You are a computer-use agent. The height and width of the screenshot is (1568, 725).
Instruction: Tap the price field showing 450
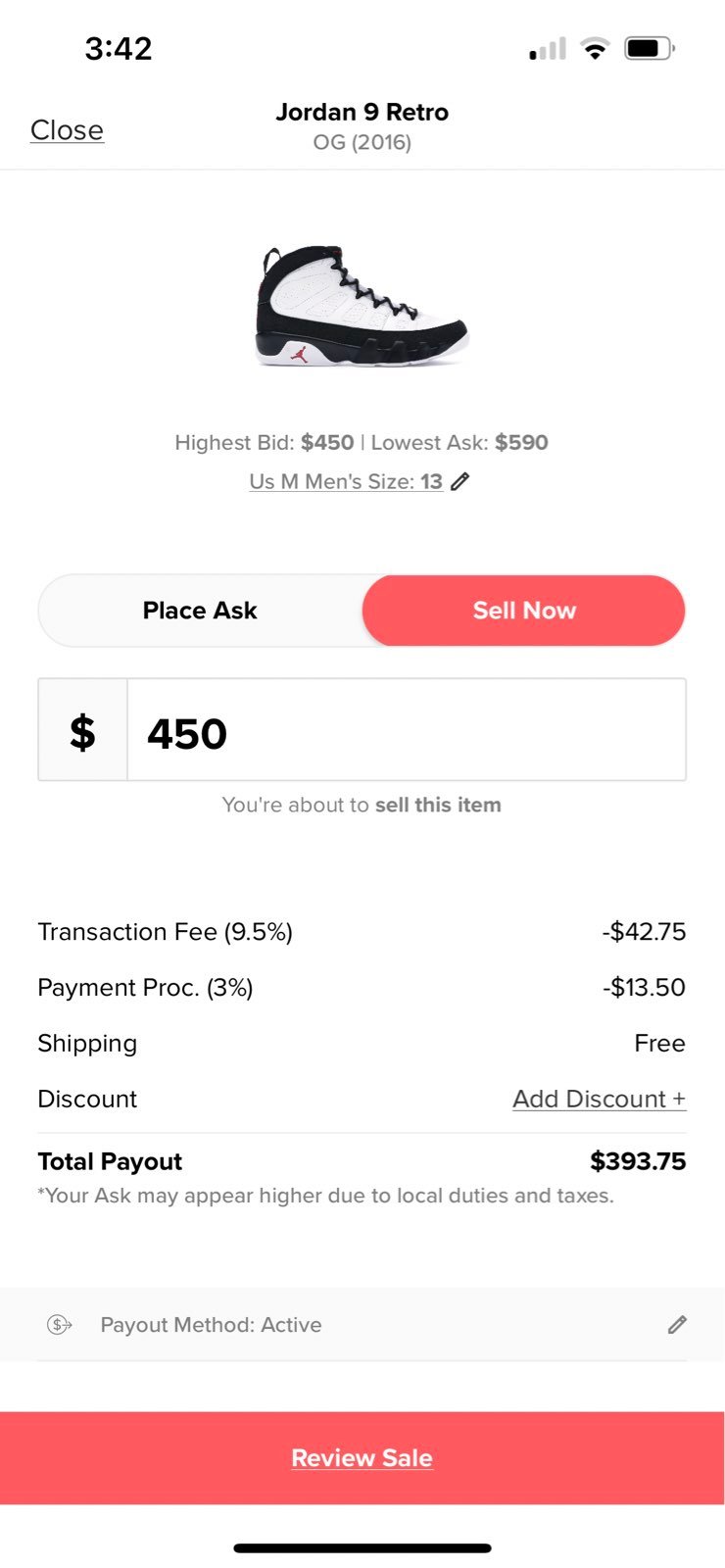[x=407, y=730]
